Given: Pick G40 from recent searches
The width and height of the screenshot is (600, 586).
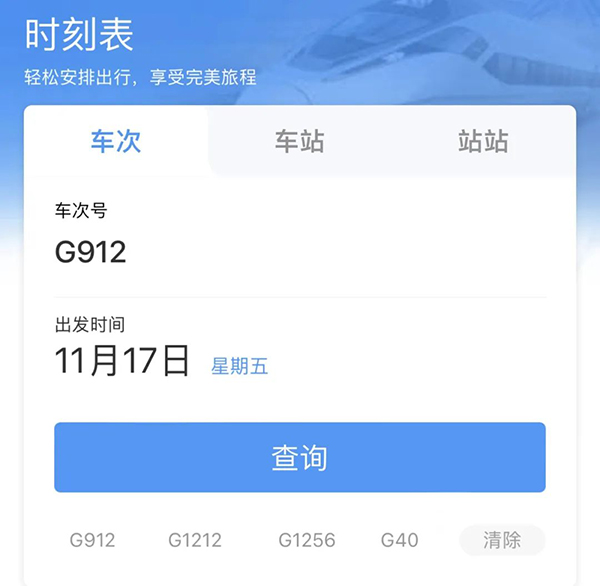Looking at the screenshot, I should click(x=399, y=541).
